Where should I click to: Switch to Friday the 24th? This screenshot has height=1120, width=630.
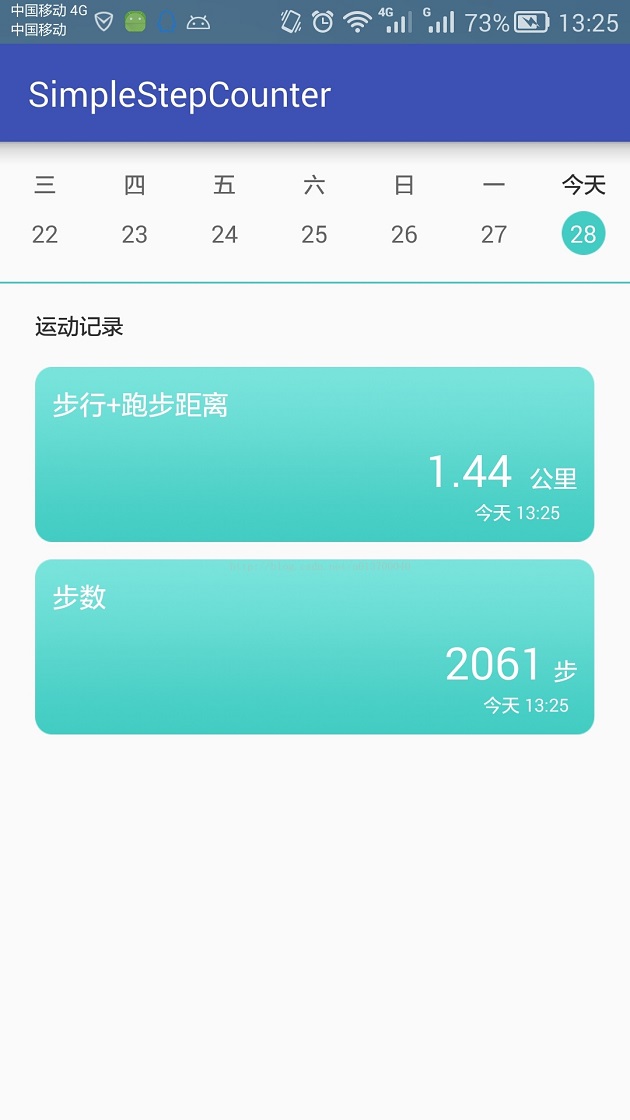[x=225, y=234]
